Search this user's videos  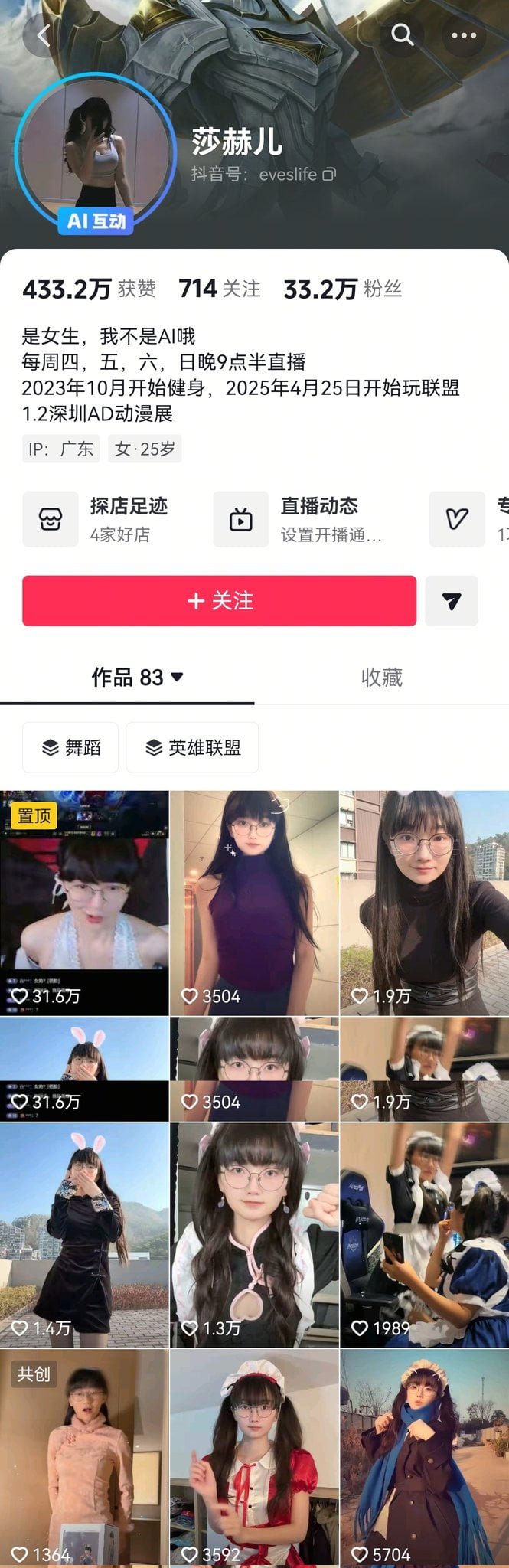pos(403,34)
